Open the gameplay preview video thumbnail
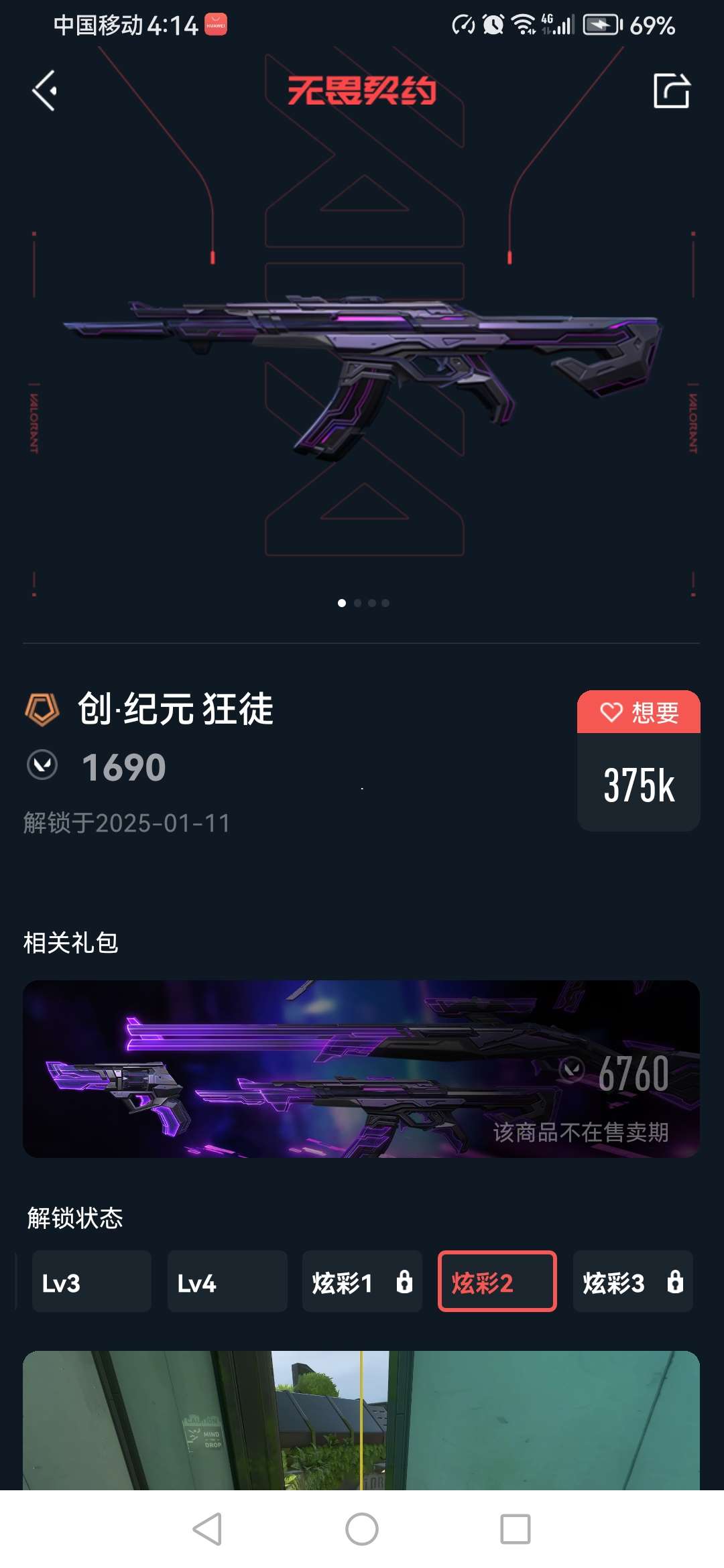This screenshot has height=1568, width=724. pyautogui.click(x=361, y=1421)
